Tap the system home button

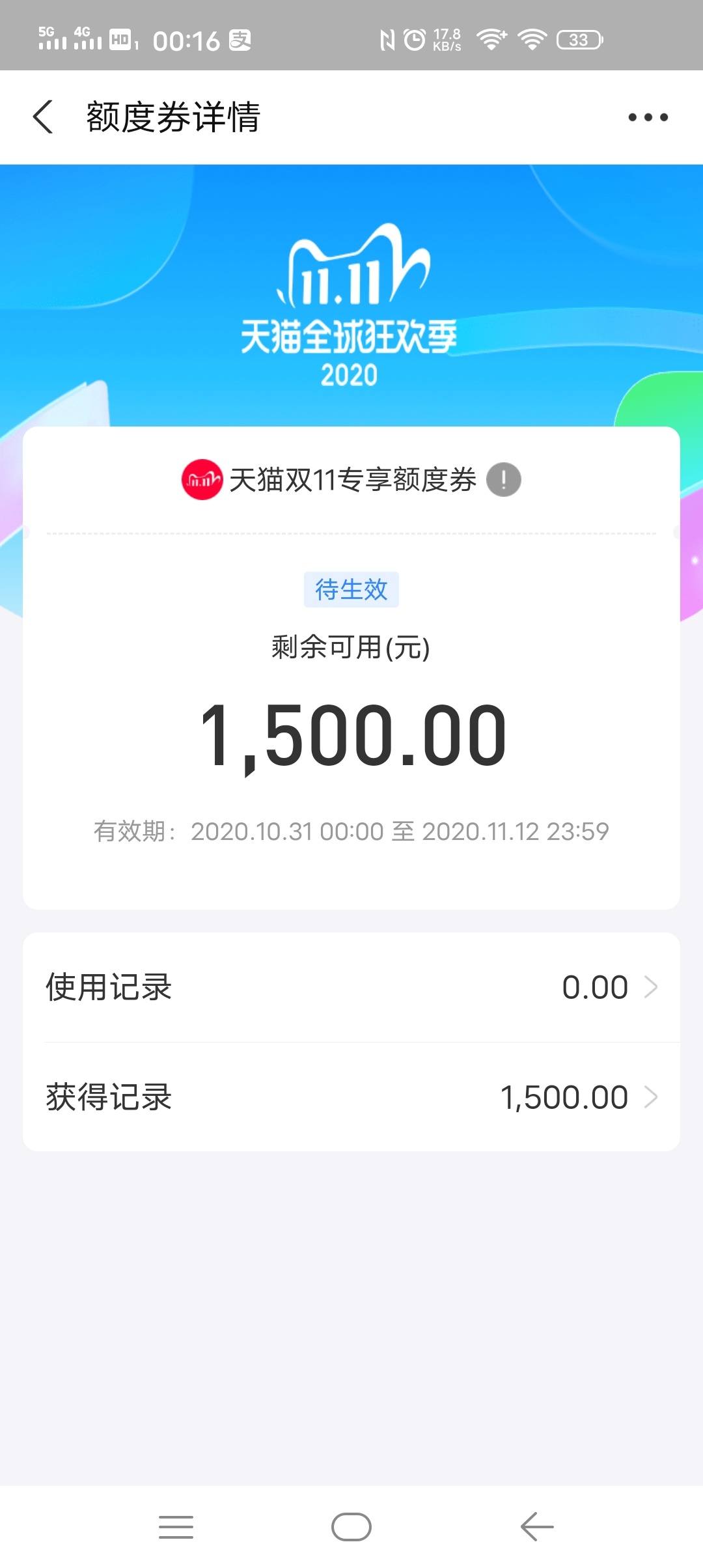coord(351,1527)
